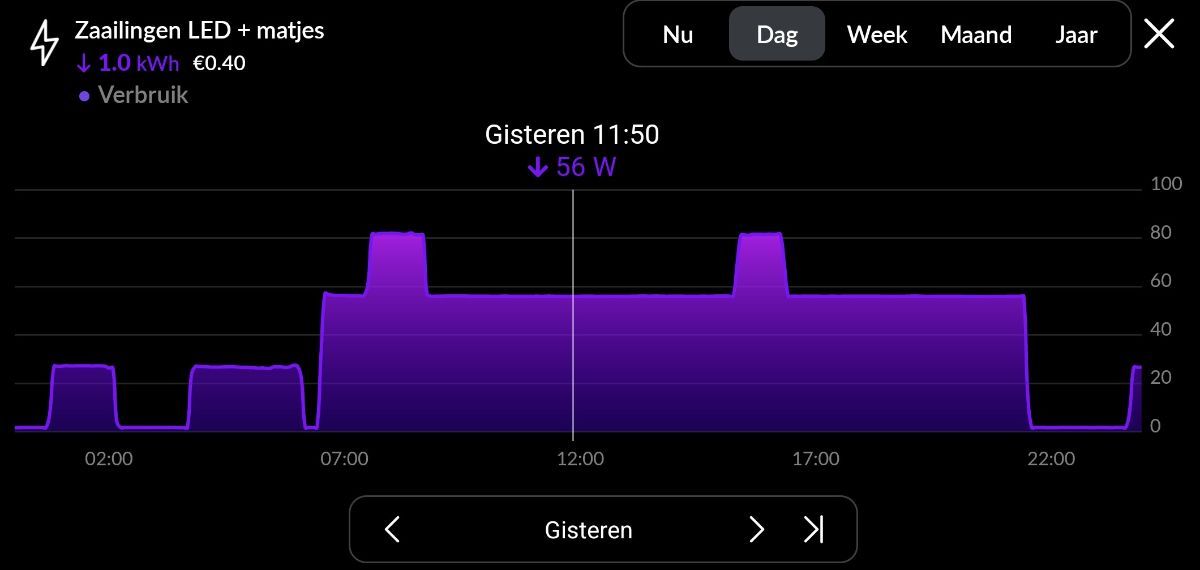The height and width of the screenshot is (570, 1200).
Task: Go to the previous day
Action: pos(393,529)
